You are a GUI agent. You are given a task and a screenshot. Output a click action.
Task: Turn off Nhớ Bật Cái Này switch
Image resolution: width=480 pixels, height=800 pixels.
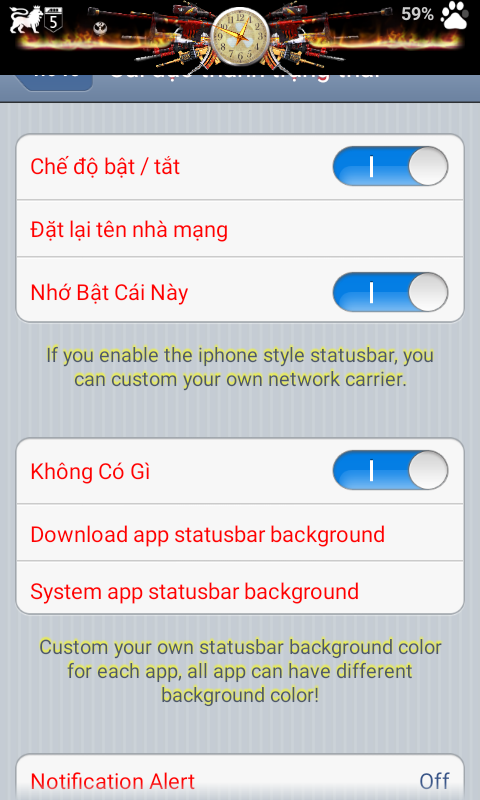(390, 292)
